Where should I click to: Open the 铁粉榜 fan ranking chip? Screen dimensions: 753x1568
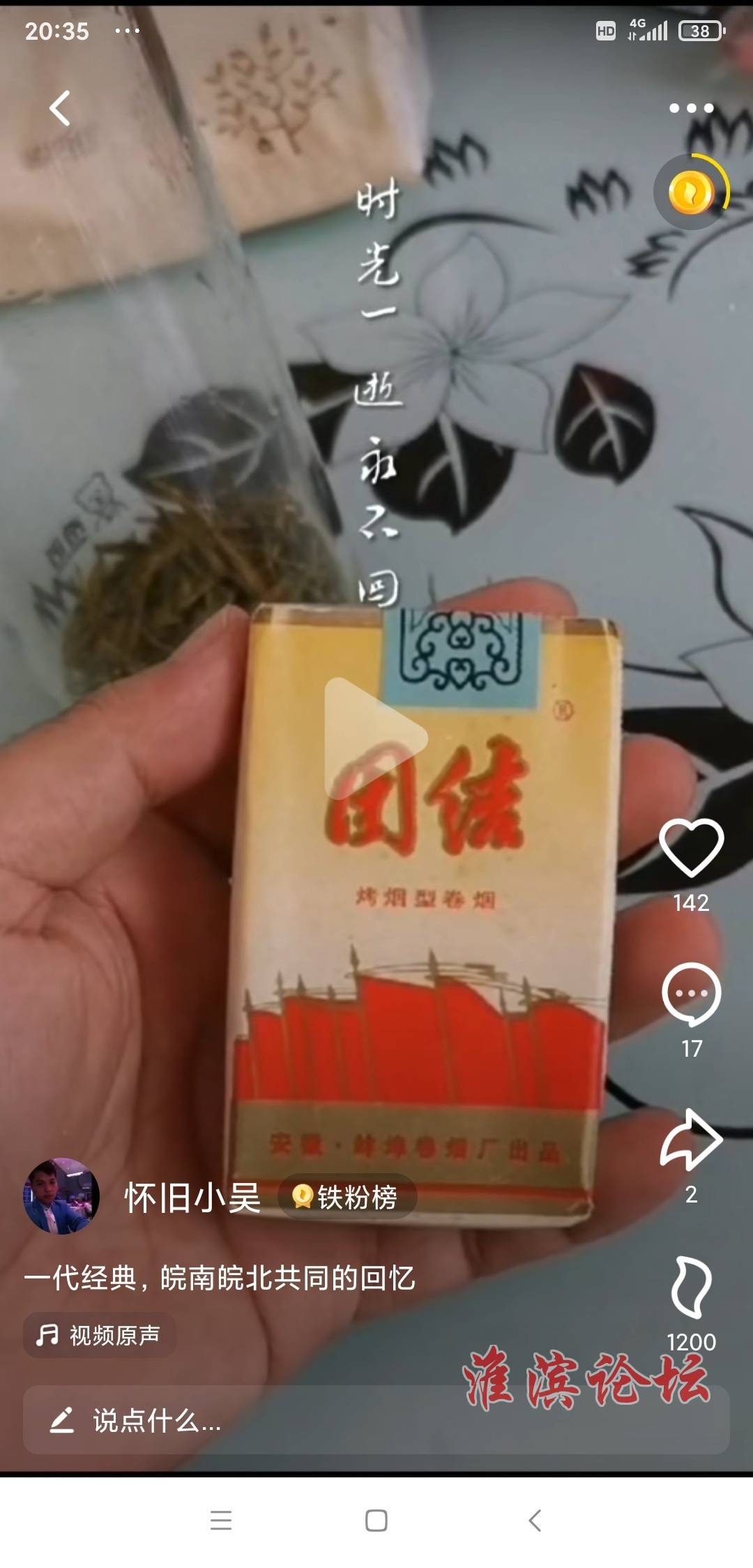(347, 1197)
